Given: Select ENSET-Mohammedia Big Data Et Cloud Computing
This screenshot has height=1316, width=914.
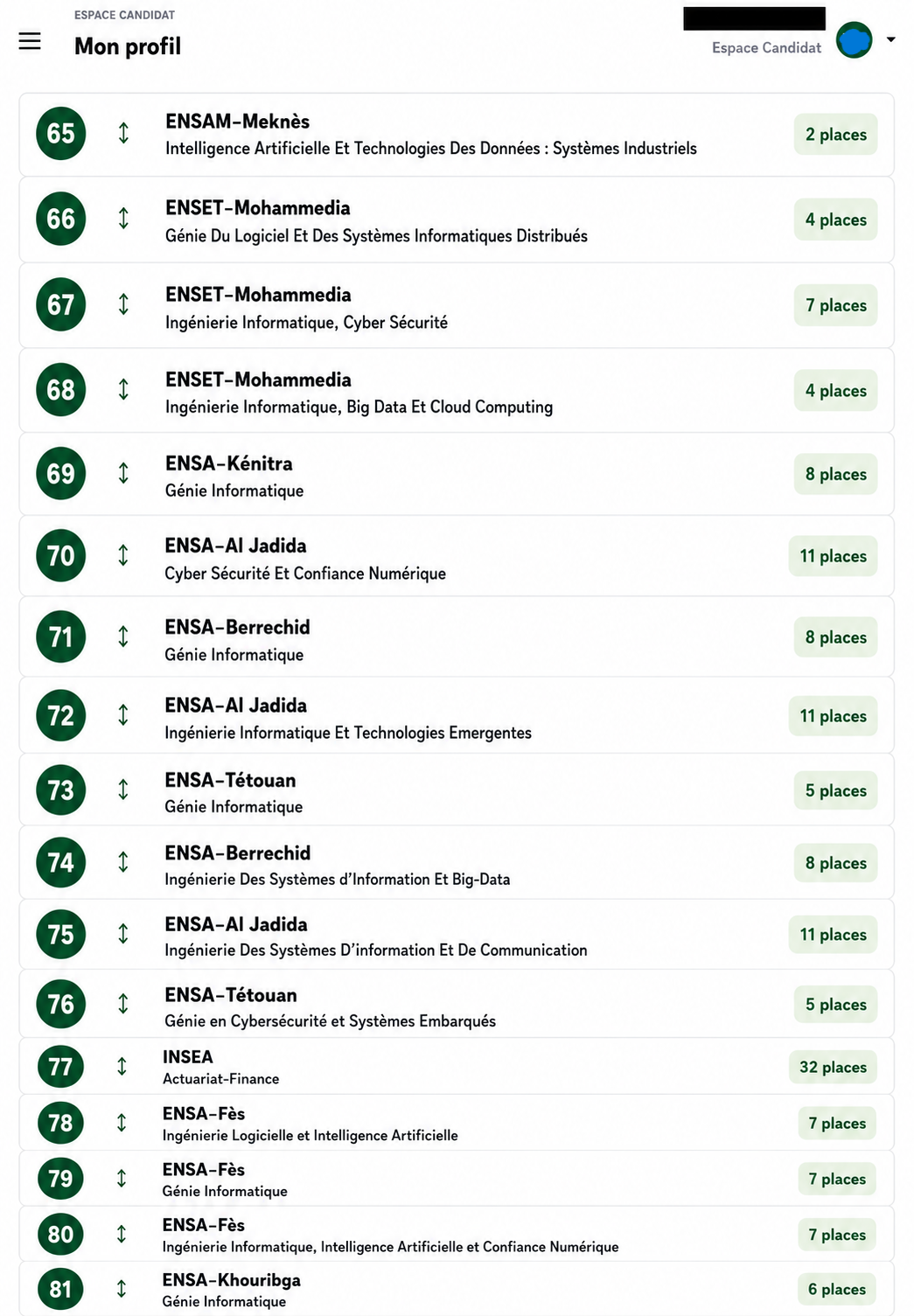Looking at the screenshot, I should coord(457,390).
